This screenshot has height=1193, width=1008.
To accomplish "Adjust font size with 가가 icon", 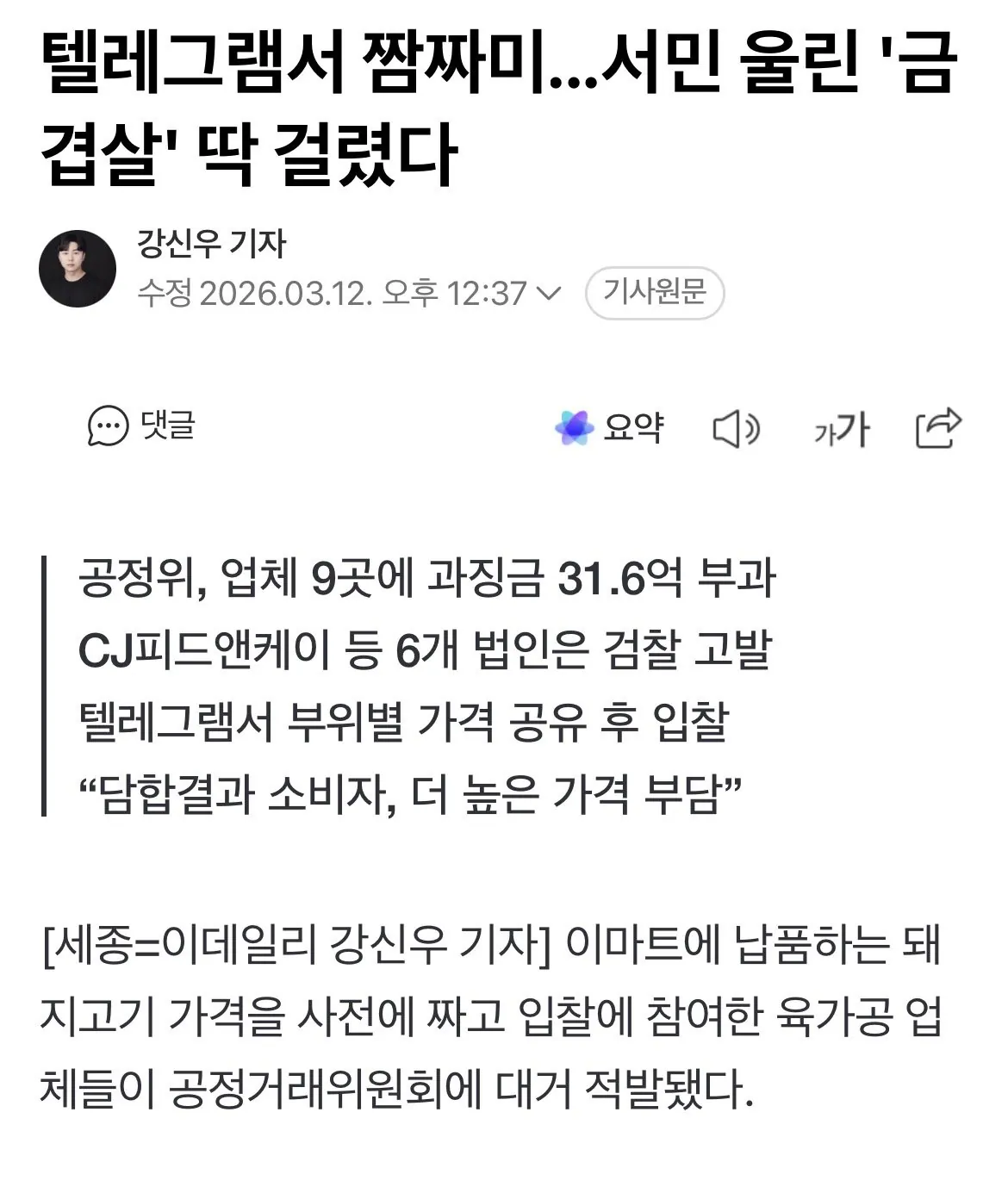I will click(842, 428).
